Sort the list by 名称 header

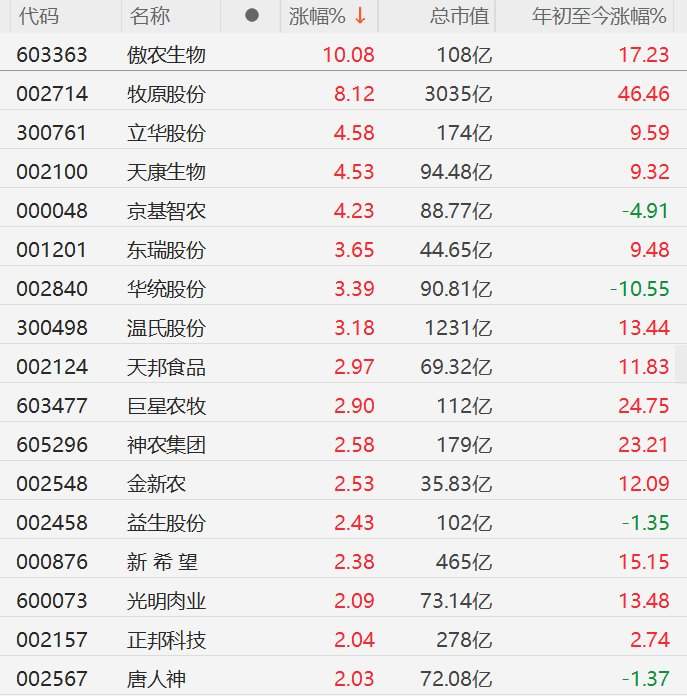click(150, 16)
